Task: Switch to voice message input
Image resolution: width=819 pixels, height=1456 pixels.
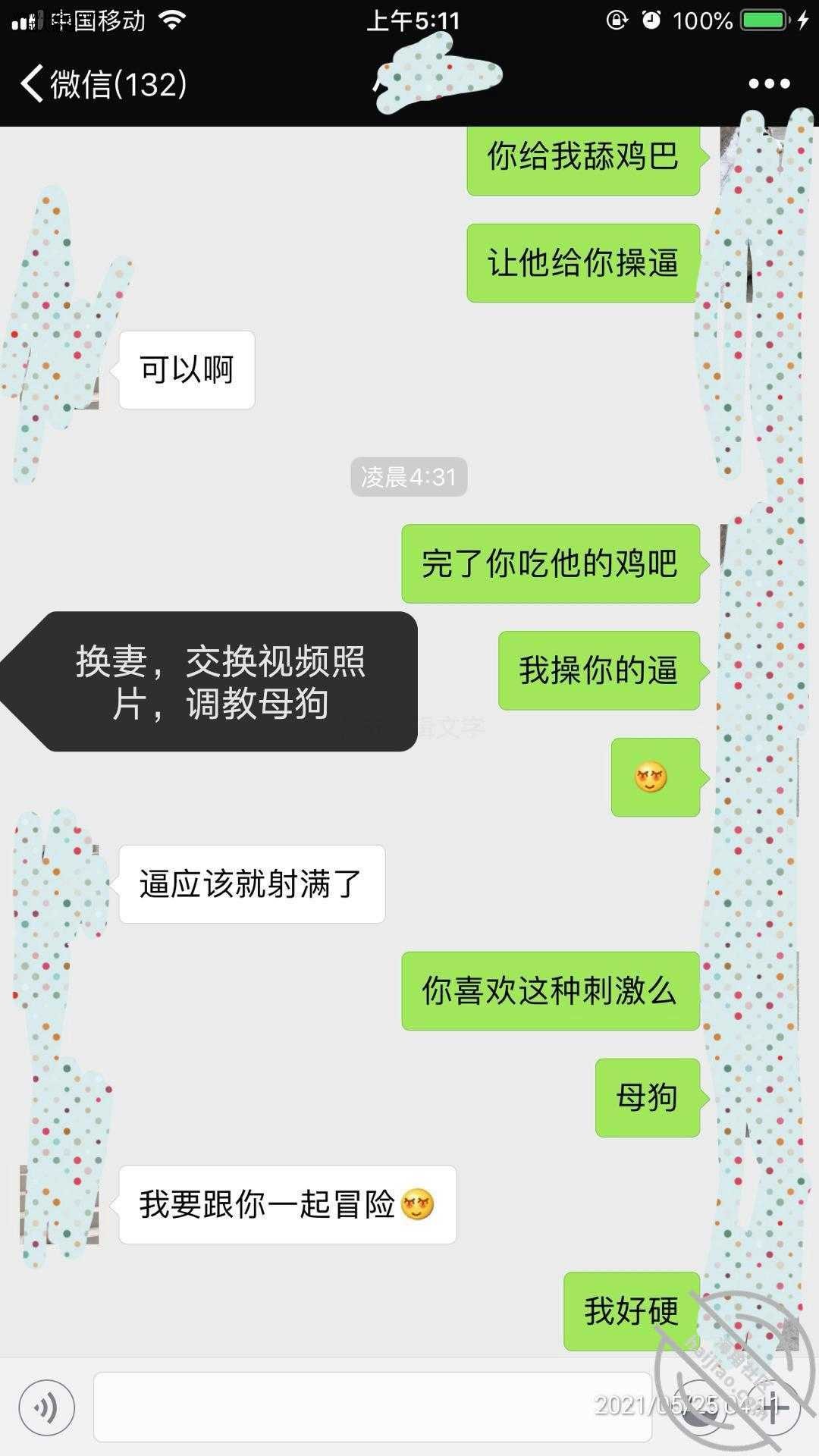Action: tap(47, 1407)
